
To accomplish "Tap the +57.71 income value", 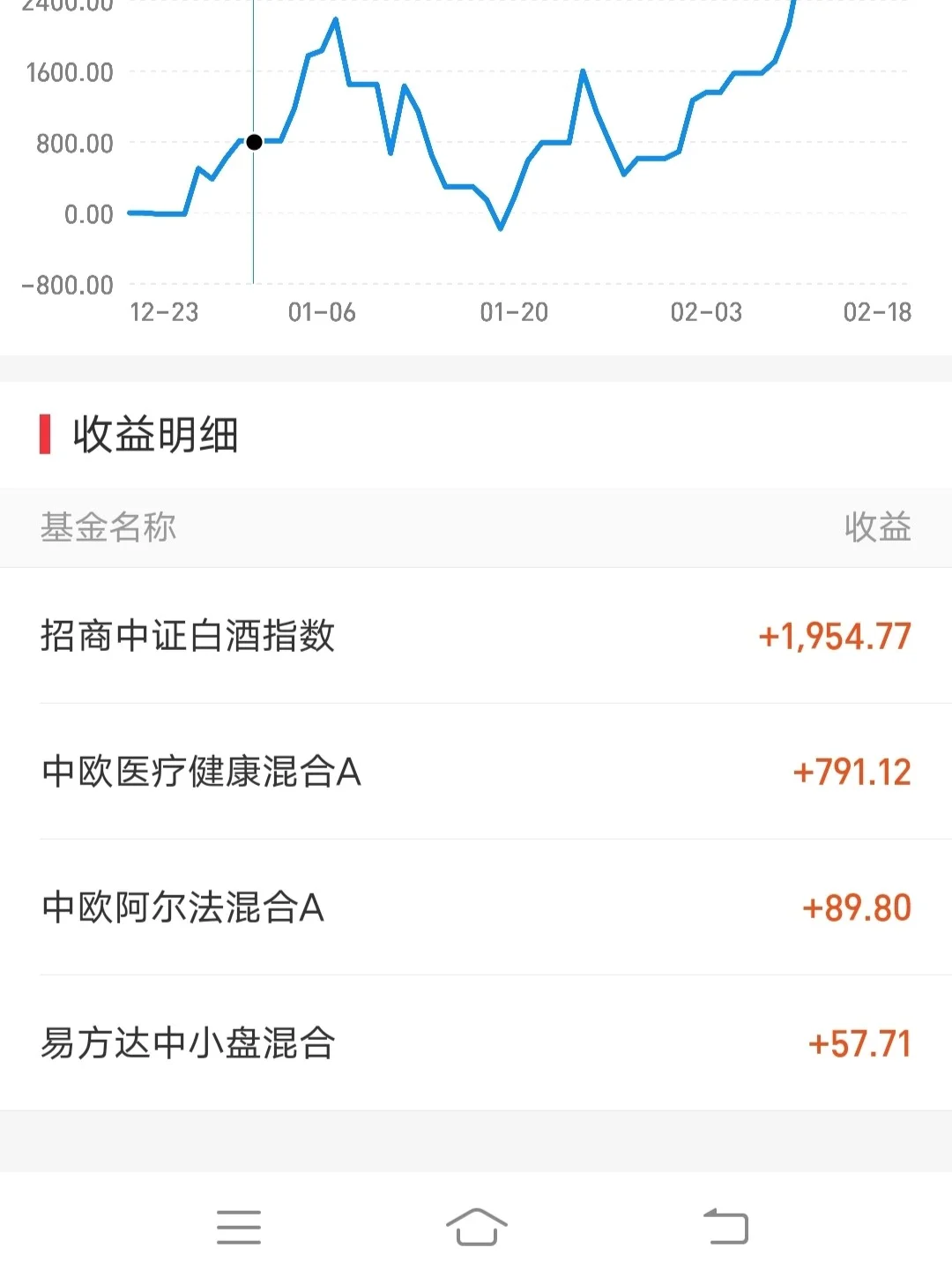I will click(x=859, y=1042).
